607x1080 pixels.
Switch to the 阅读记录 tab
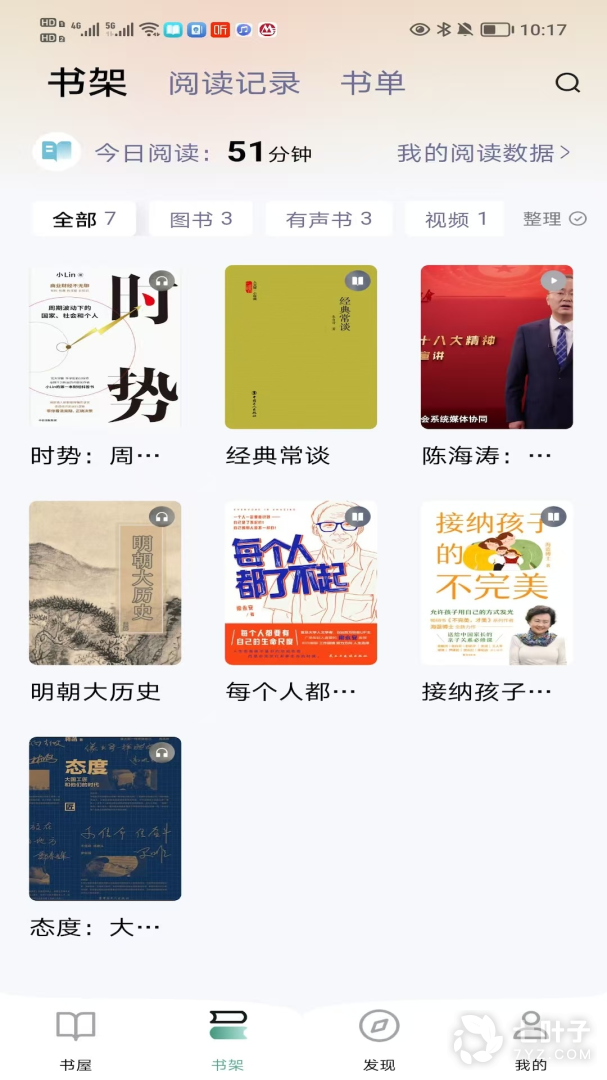click(x=234, y=83)
